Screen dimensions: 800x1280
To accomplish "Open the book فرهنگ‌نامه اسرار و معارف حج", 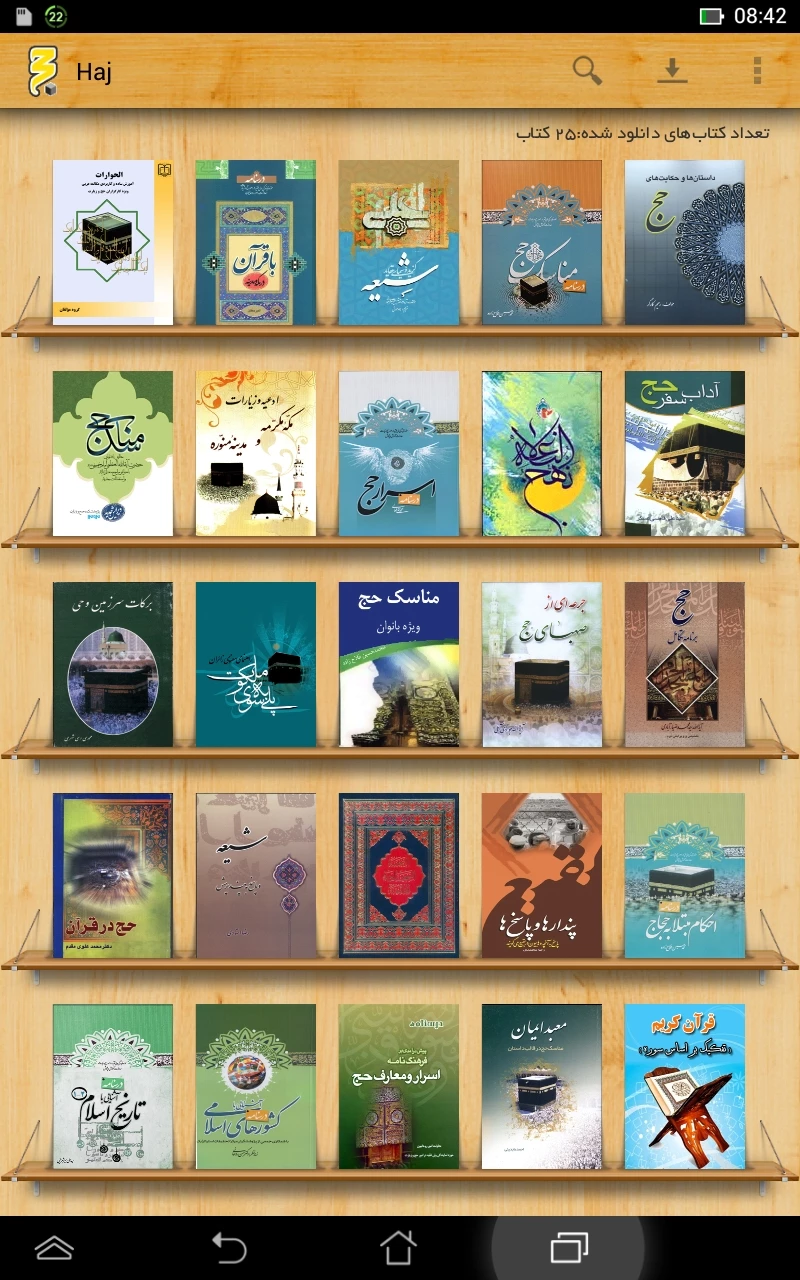I will click(399, 1087).
